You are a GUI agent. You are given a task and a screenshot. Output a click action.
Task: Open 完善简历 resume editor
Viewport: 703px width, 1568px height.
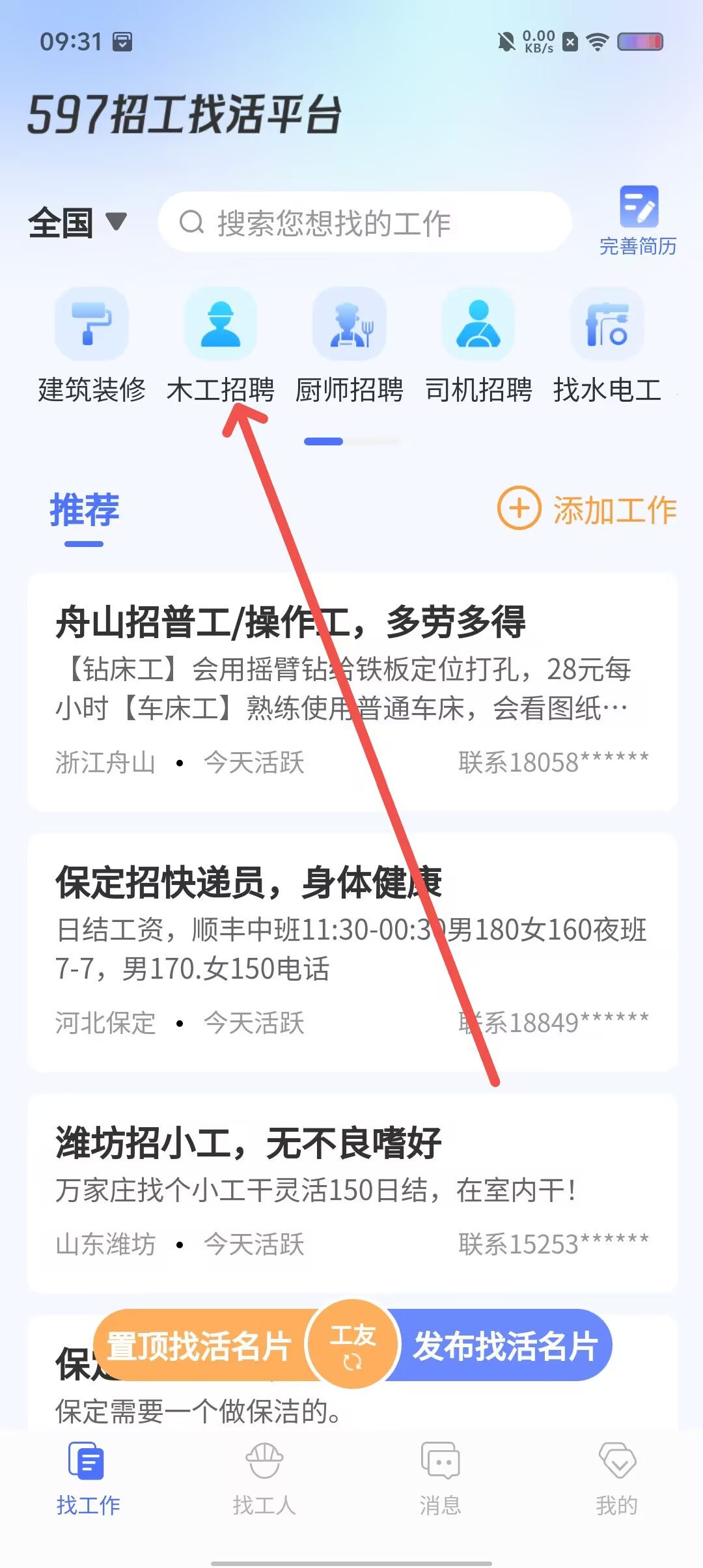tap(638, 221)
